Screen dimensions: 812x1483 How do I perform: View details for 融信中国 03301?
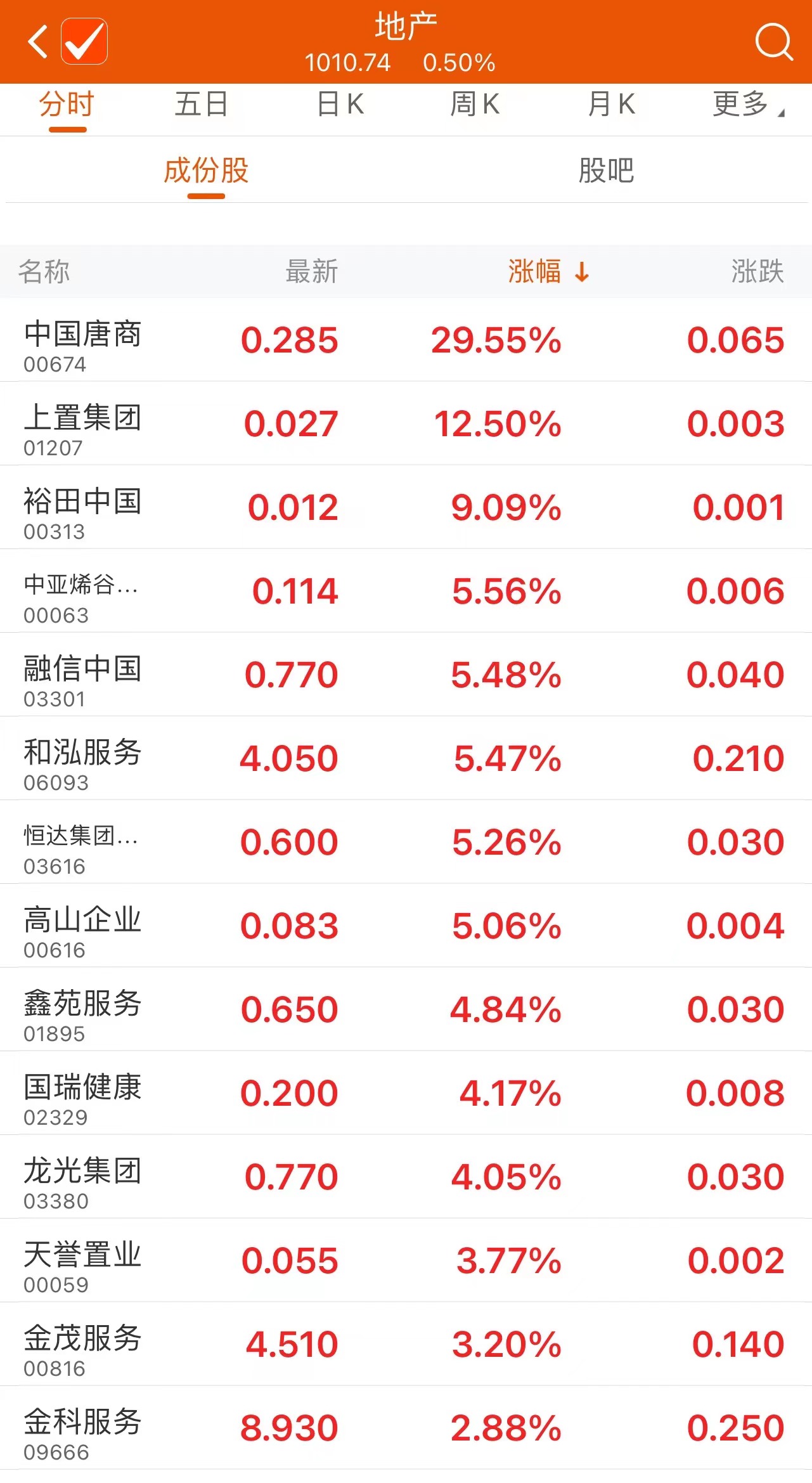pos(406,675)
